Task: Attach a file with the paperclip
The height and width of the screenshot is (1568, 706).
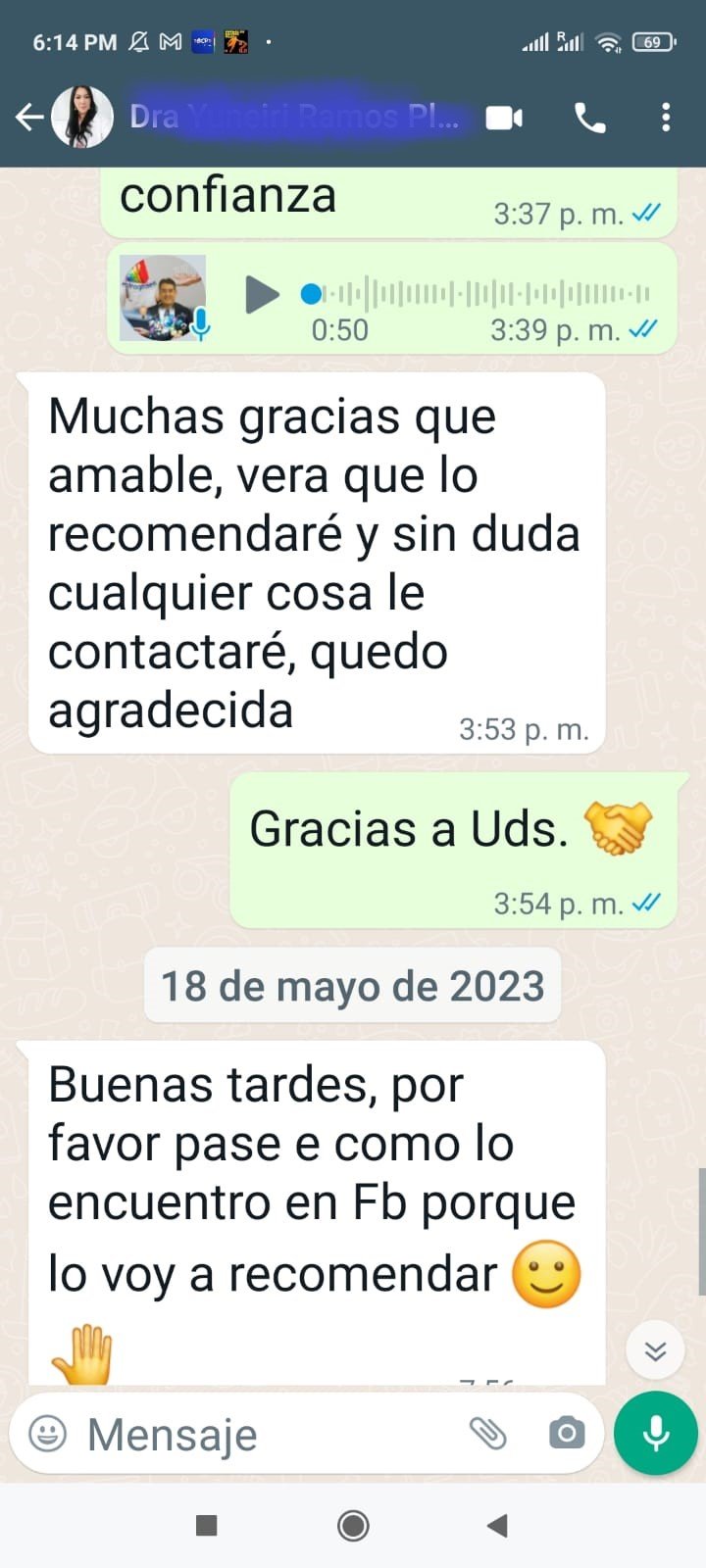Action: point(488,1434)
